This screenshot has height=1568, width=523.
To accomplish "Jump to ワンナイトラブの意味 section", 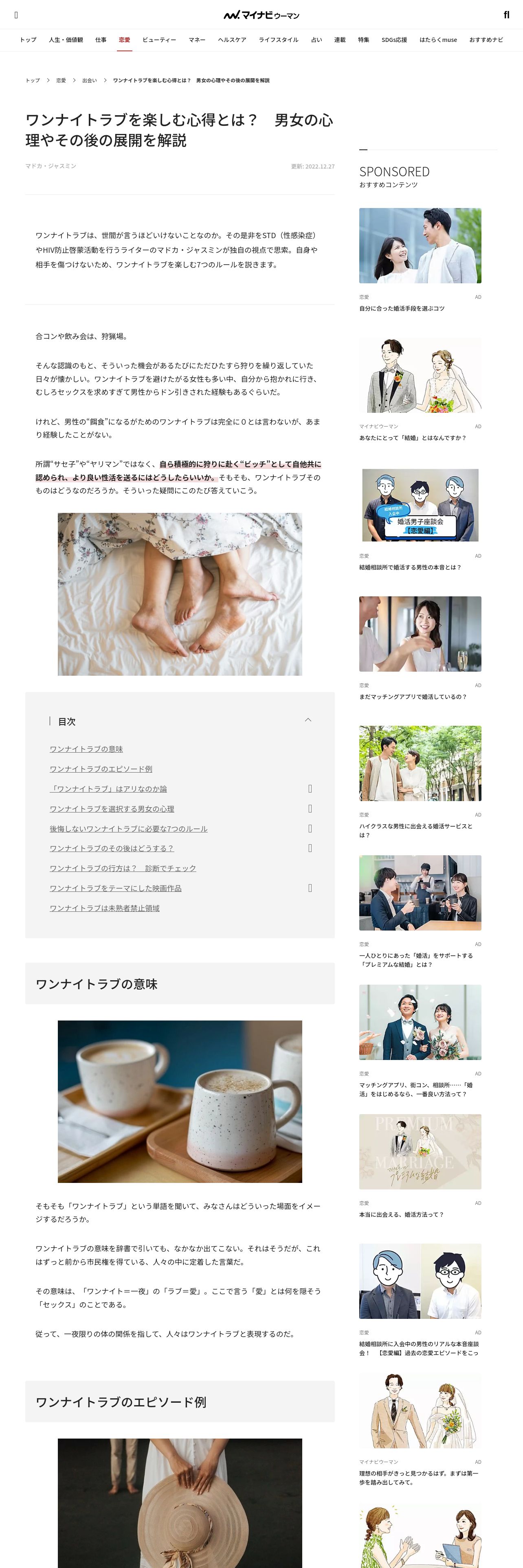I will click(x=86, y=749).
